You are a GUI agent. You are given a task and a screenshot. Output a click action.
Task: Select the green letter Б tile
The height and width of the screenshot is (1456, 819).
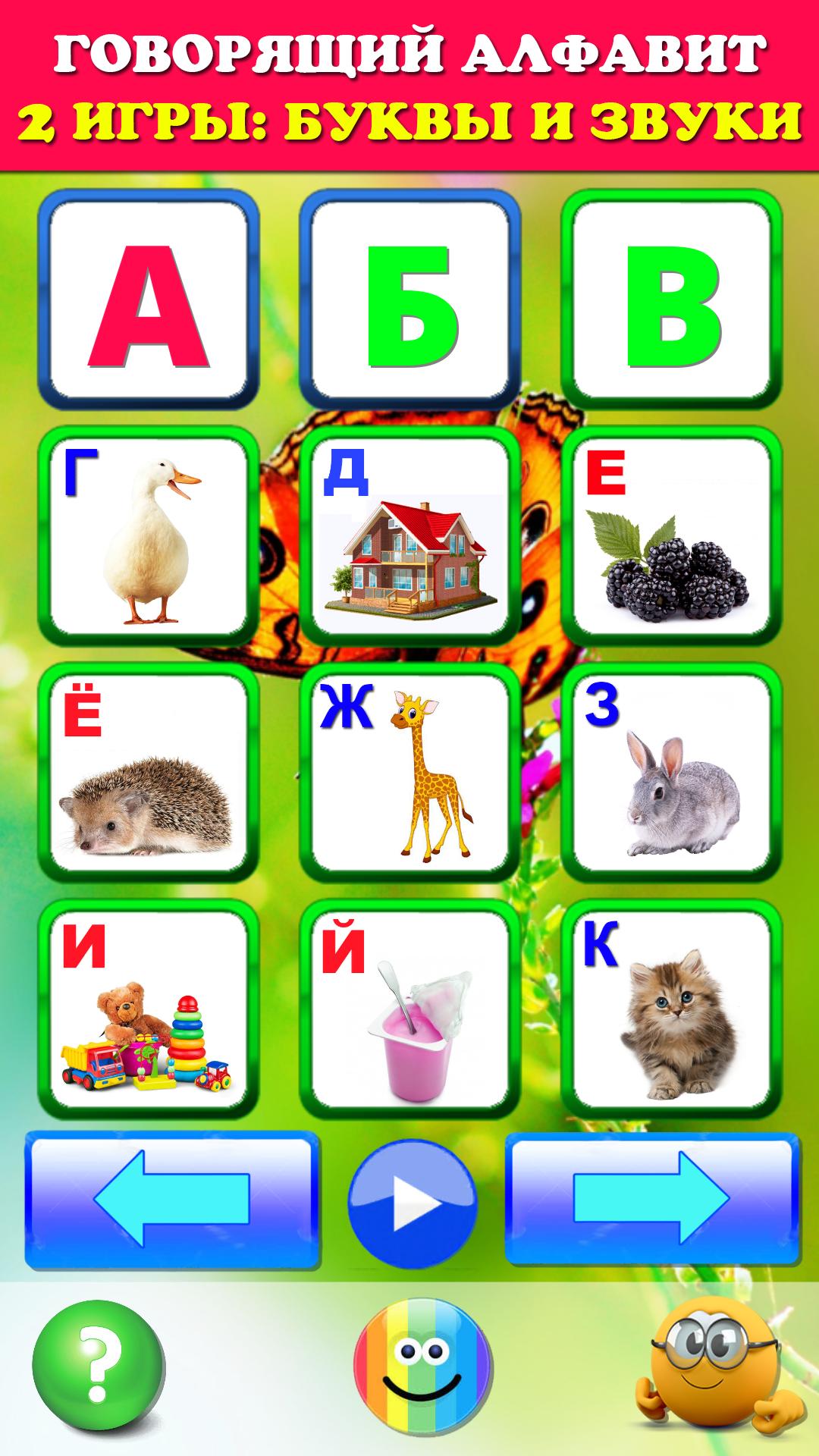[409, 300]
